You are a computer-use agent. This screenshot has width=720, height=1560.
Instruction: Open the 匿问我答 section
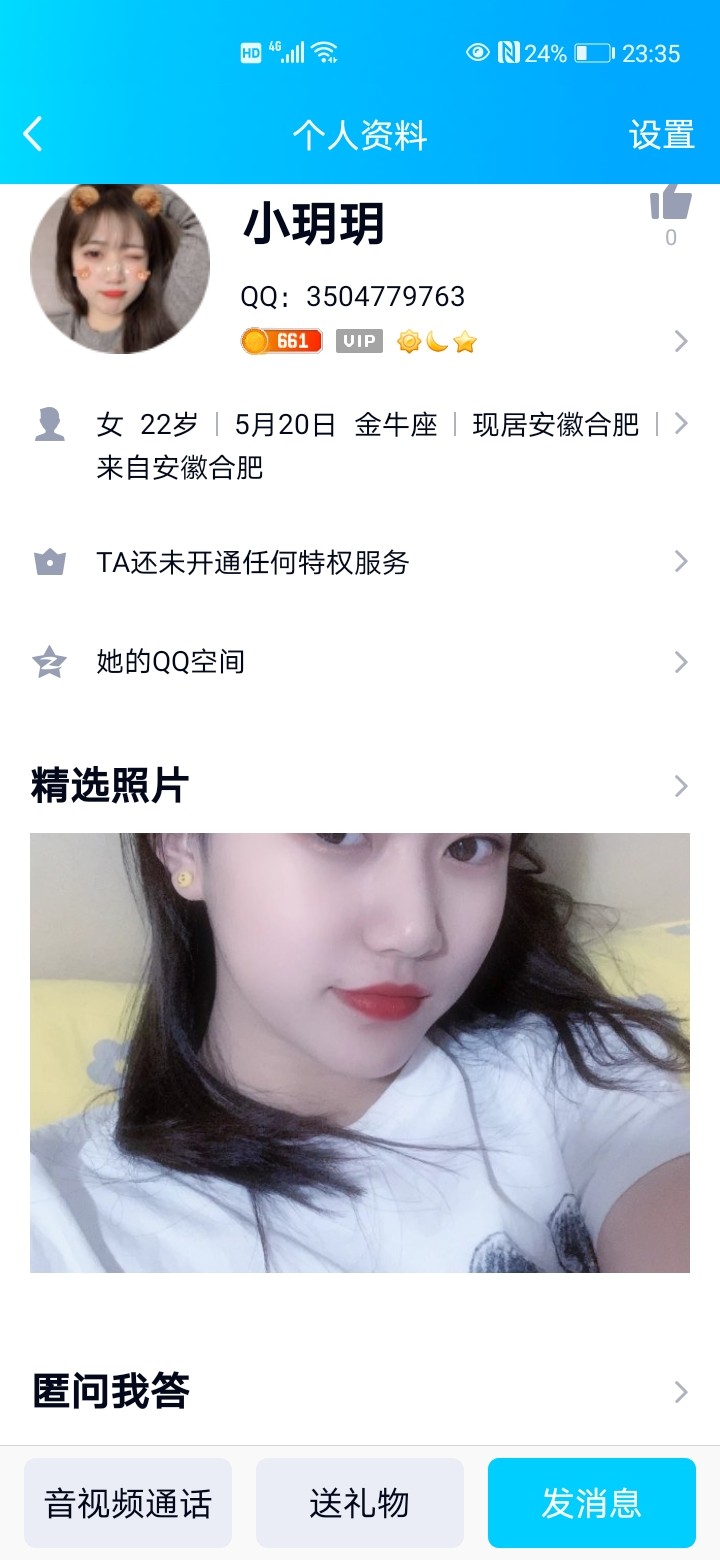pyautogui.click(x=360, y=1391)
